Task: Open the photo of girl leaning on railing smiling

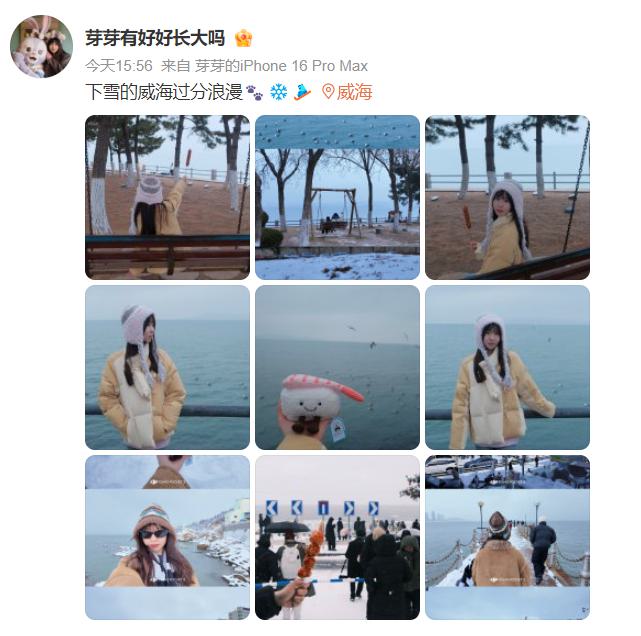Action: click(507, 367)
